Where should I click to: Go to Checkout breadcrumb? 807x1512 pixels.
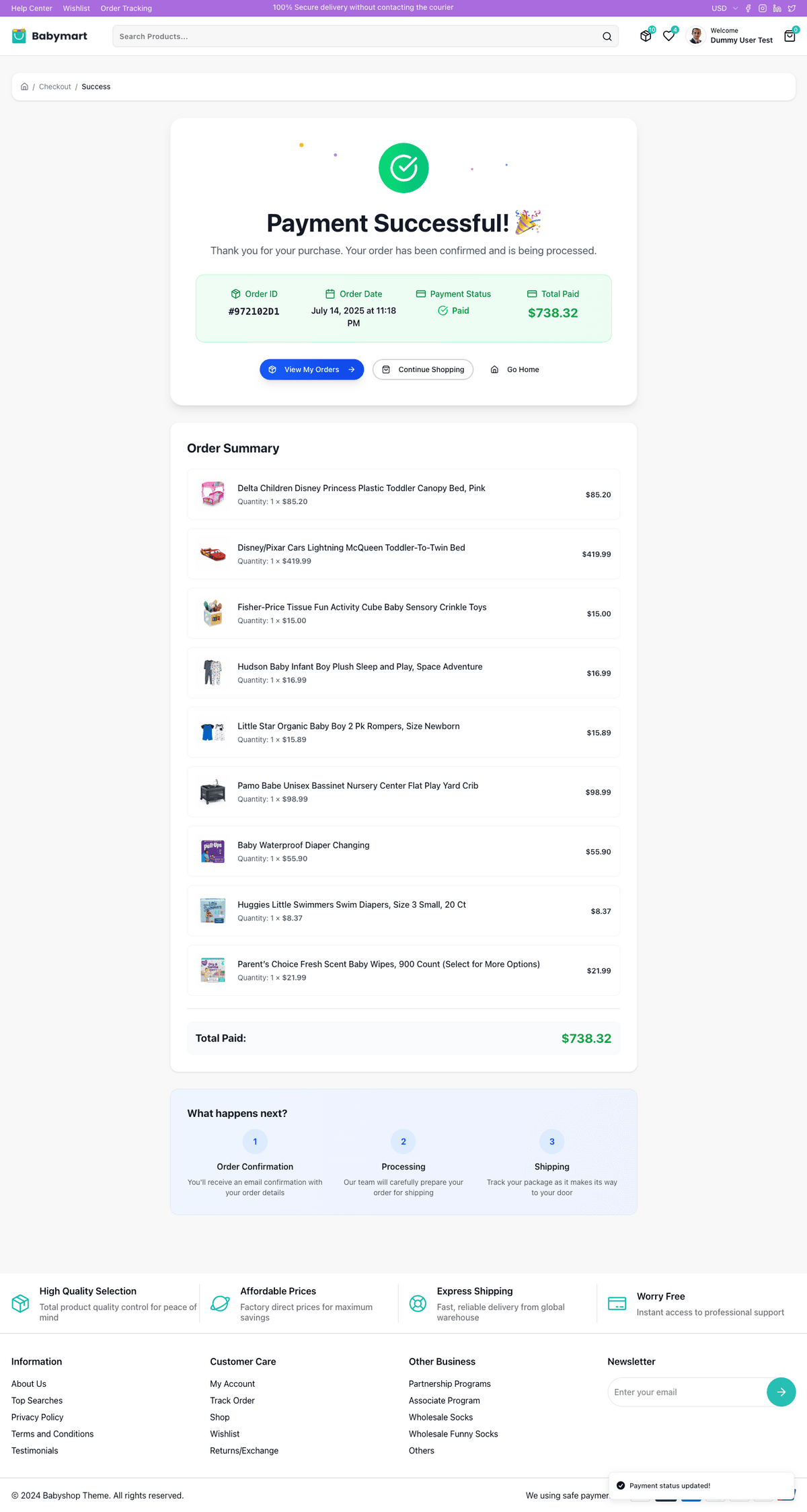pyautogui.click(x=54, y=87)
